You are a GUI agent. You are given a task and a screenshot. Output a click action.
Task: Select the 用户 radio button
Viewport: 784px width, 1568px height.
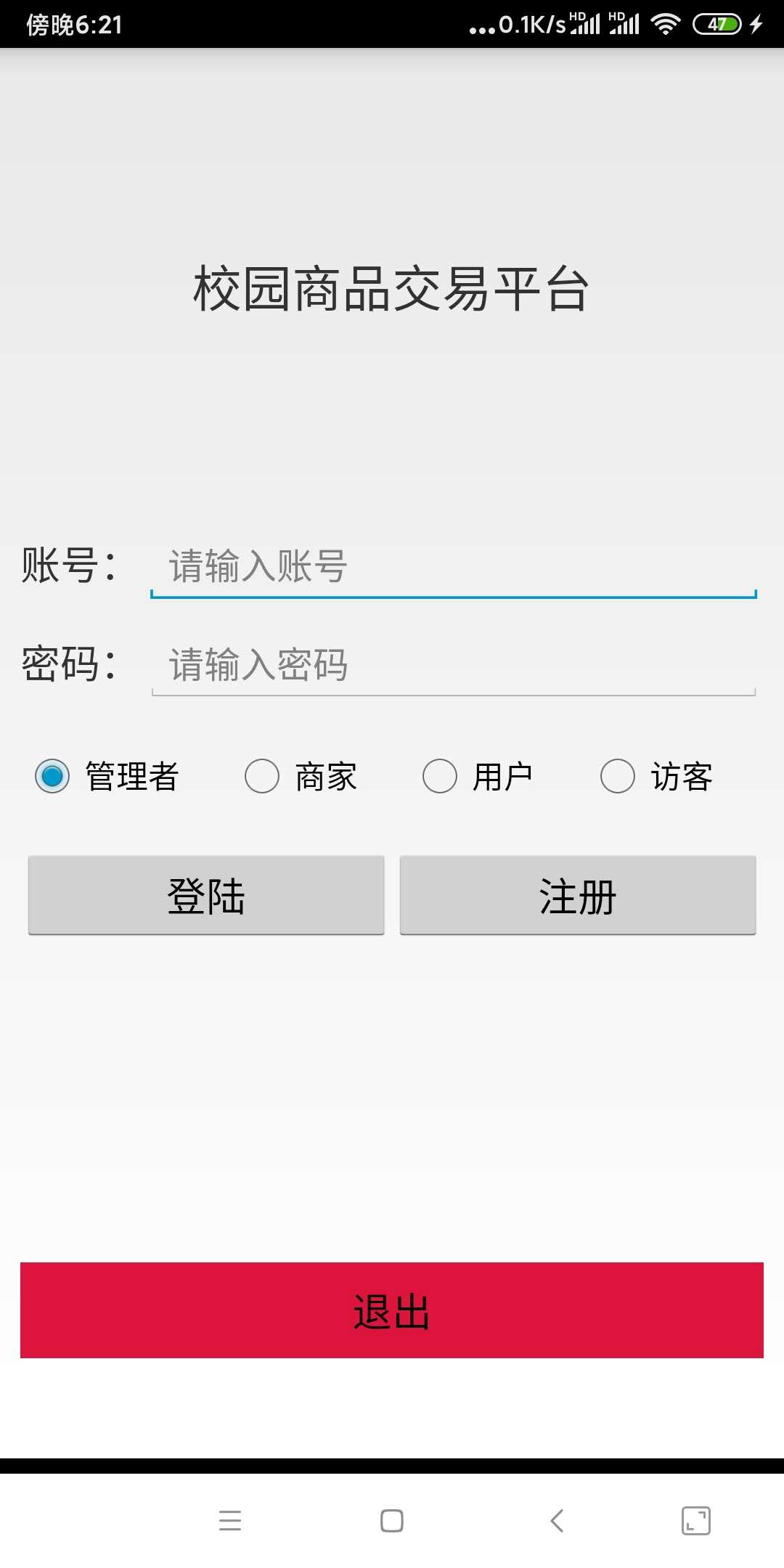tap(441, 776)
